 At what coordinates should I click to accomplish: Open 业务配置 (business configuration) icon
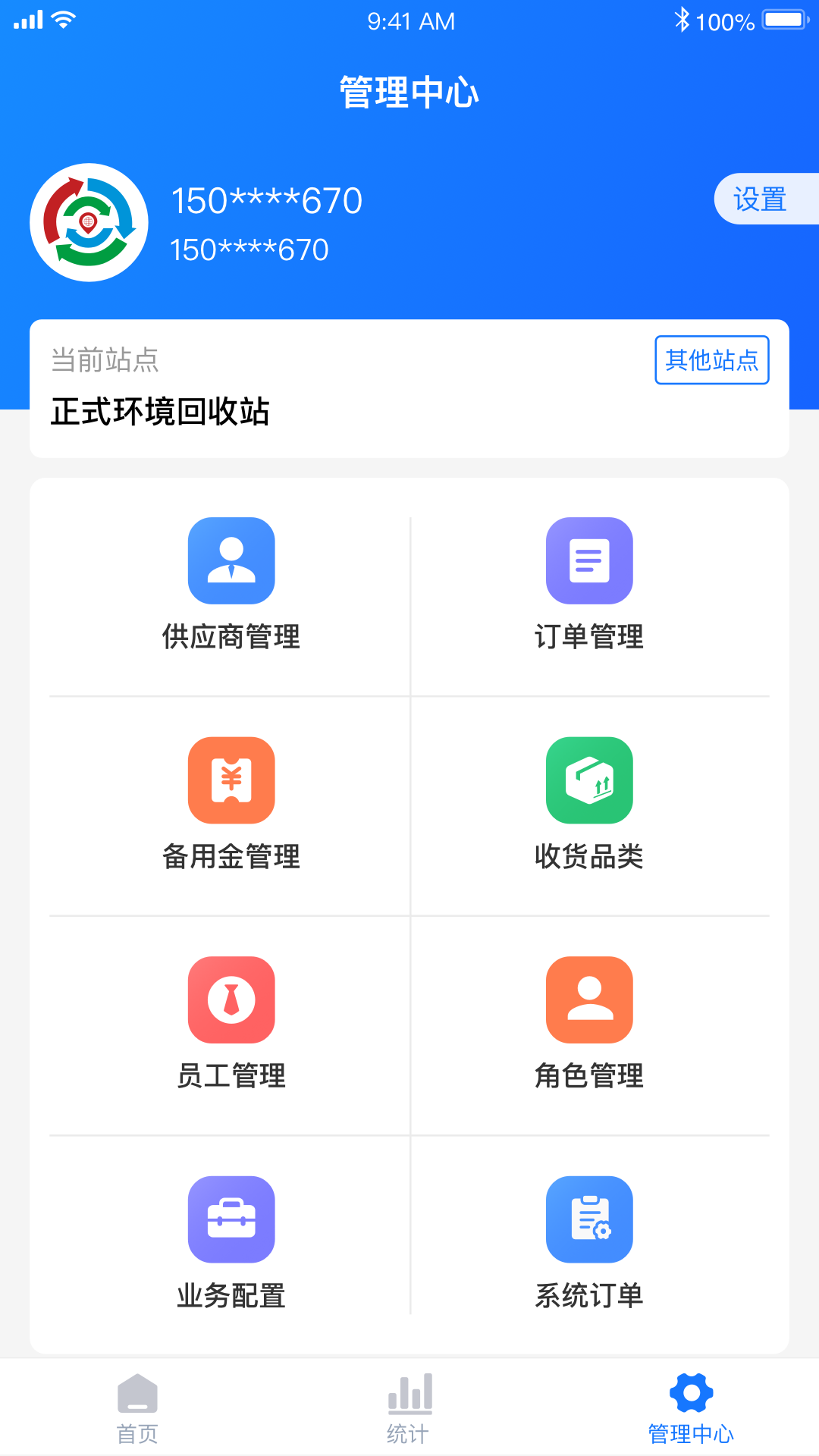(231, 1219)
